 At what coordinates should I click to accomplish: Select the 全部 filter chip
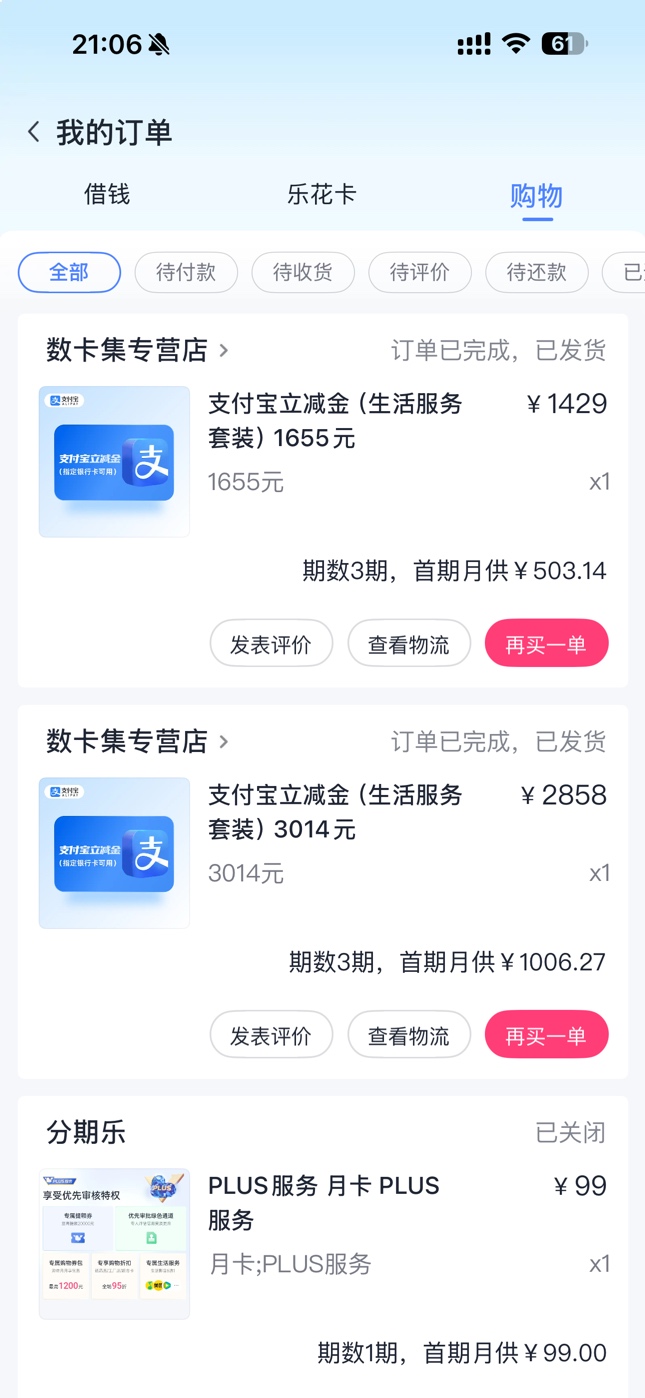(x=69, y=272)
